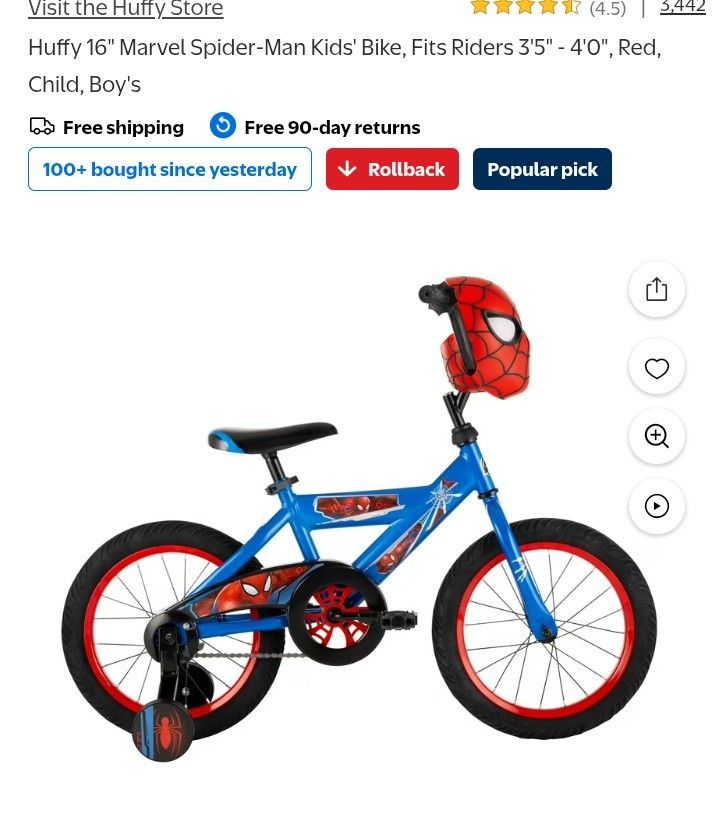Click the Popular pick badge
The image size is (720, 816).
[542, 169]
